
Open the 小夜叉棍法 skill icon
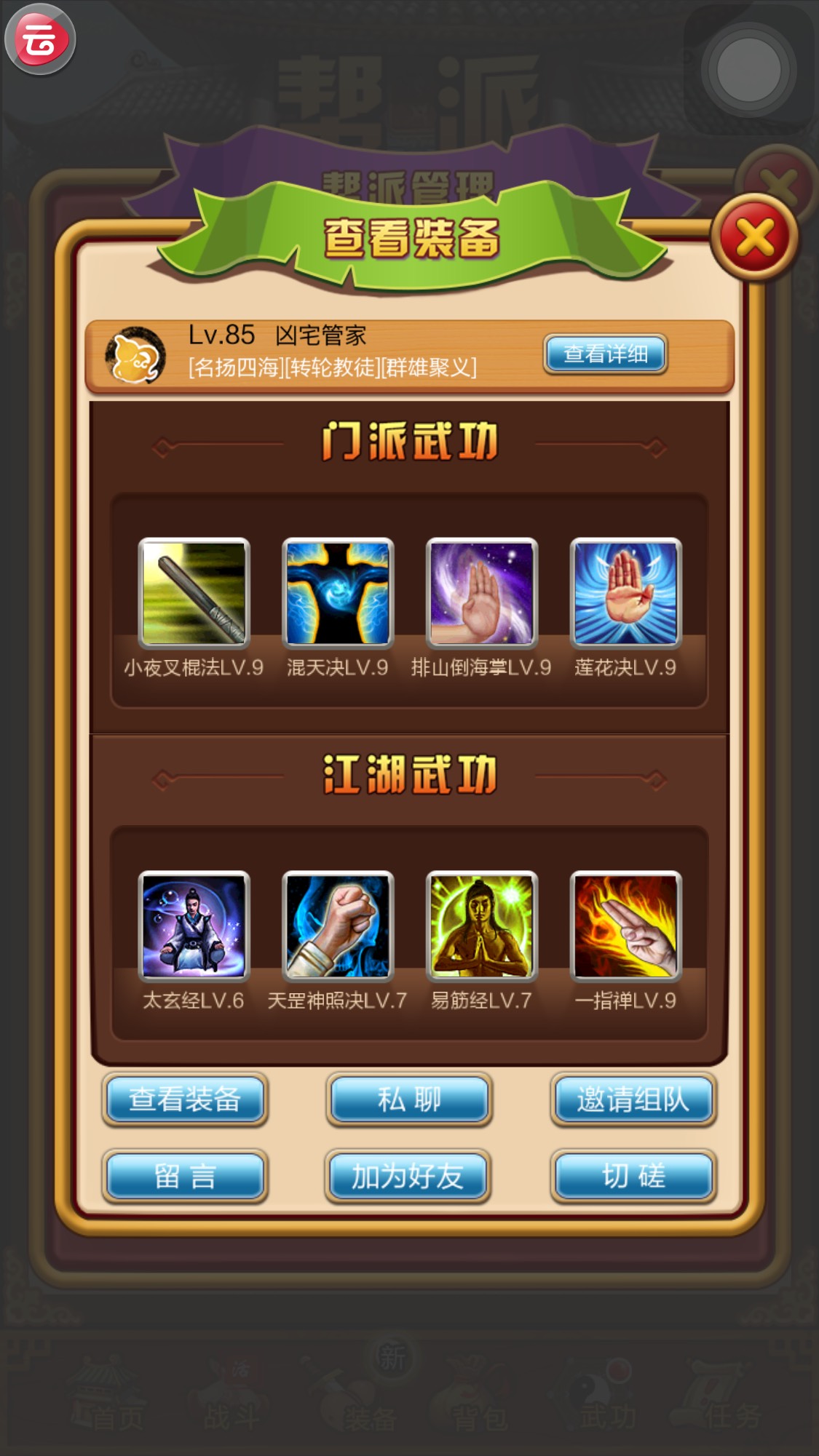tap(194, 593)
